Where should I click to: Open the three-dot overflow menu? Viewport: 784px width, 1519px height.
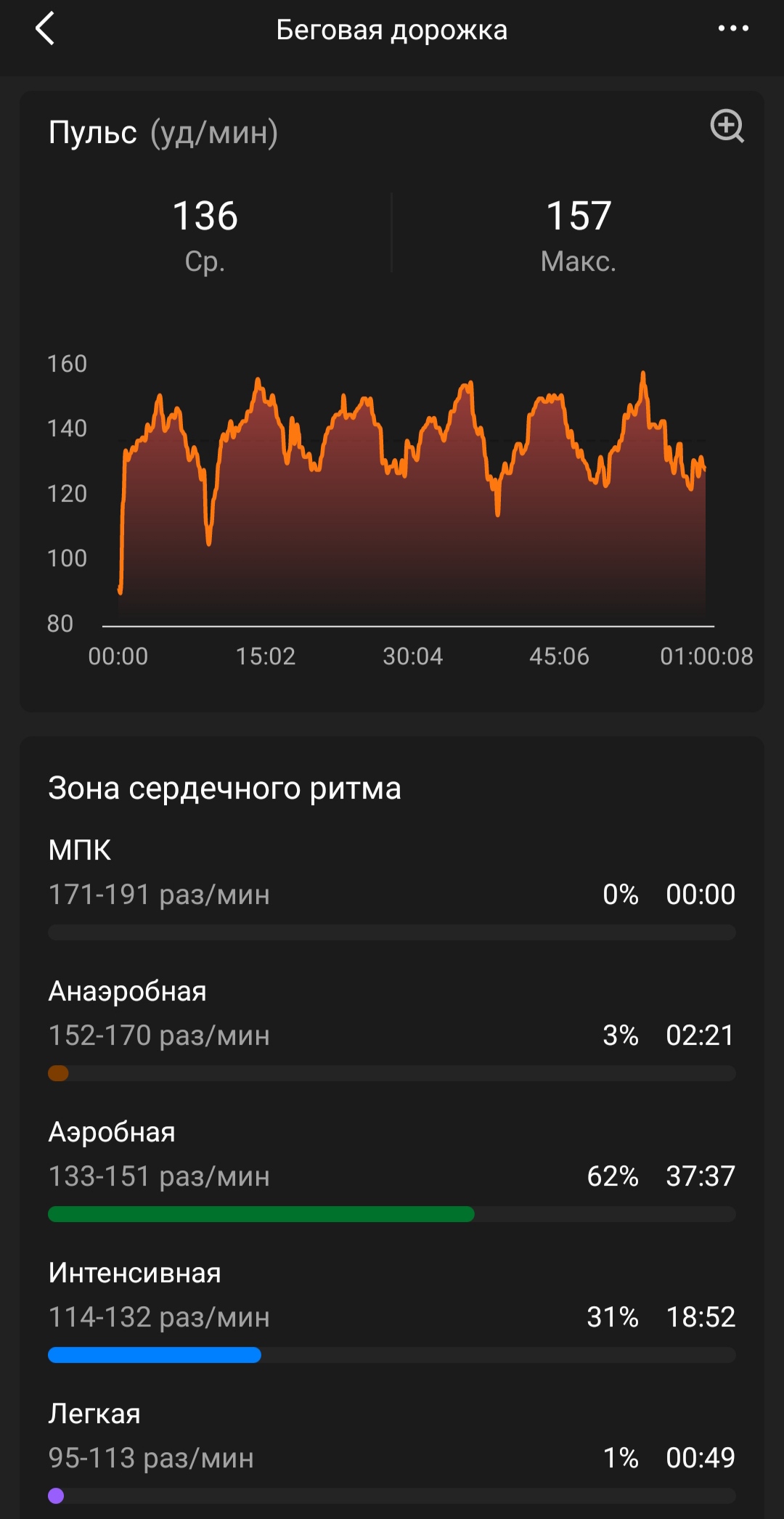pyautogui.click(x=733, y=28)
